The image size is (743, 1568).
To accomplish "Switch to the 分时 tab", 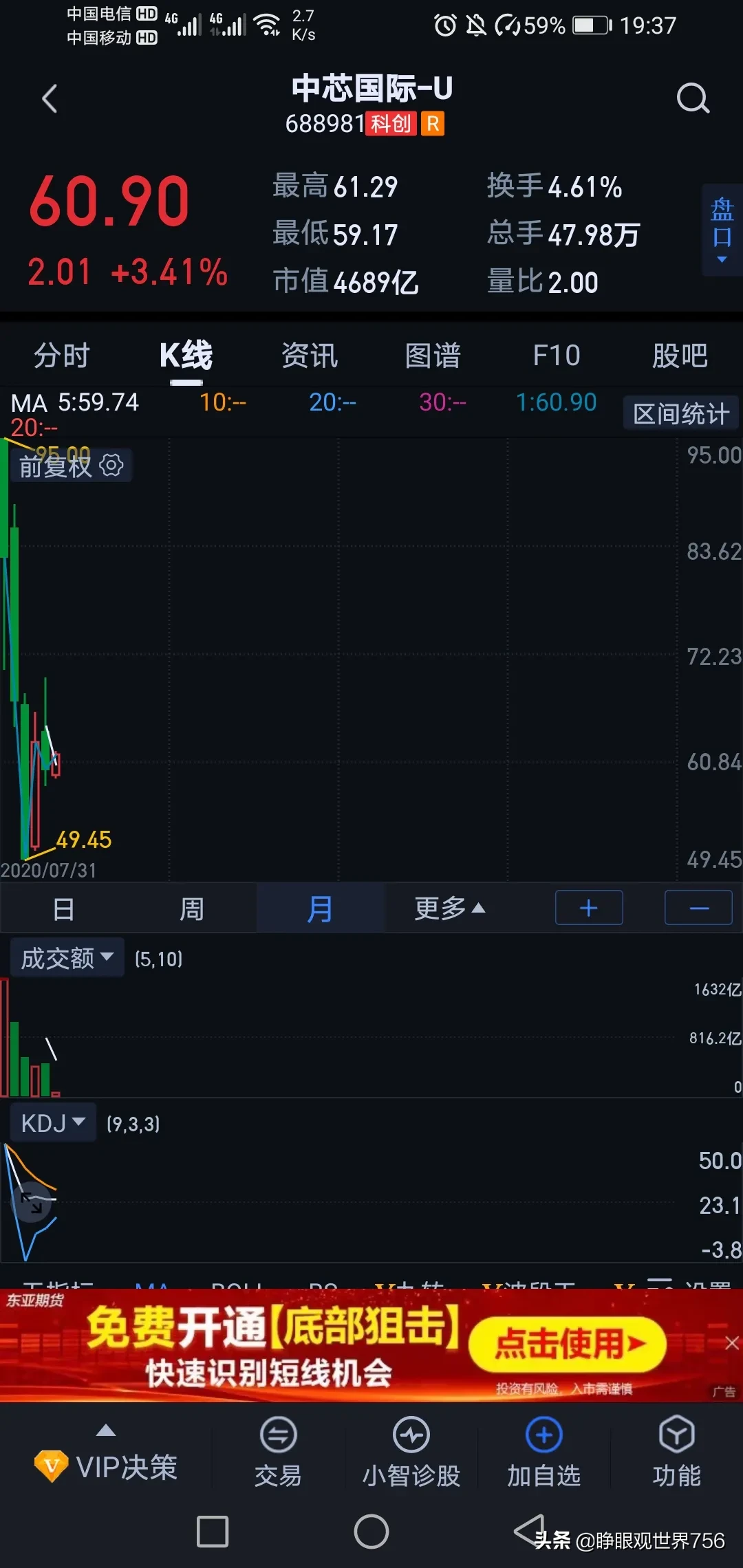I will coord(62,356).
